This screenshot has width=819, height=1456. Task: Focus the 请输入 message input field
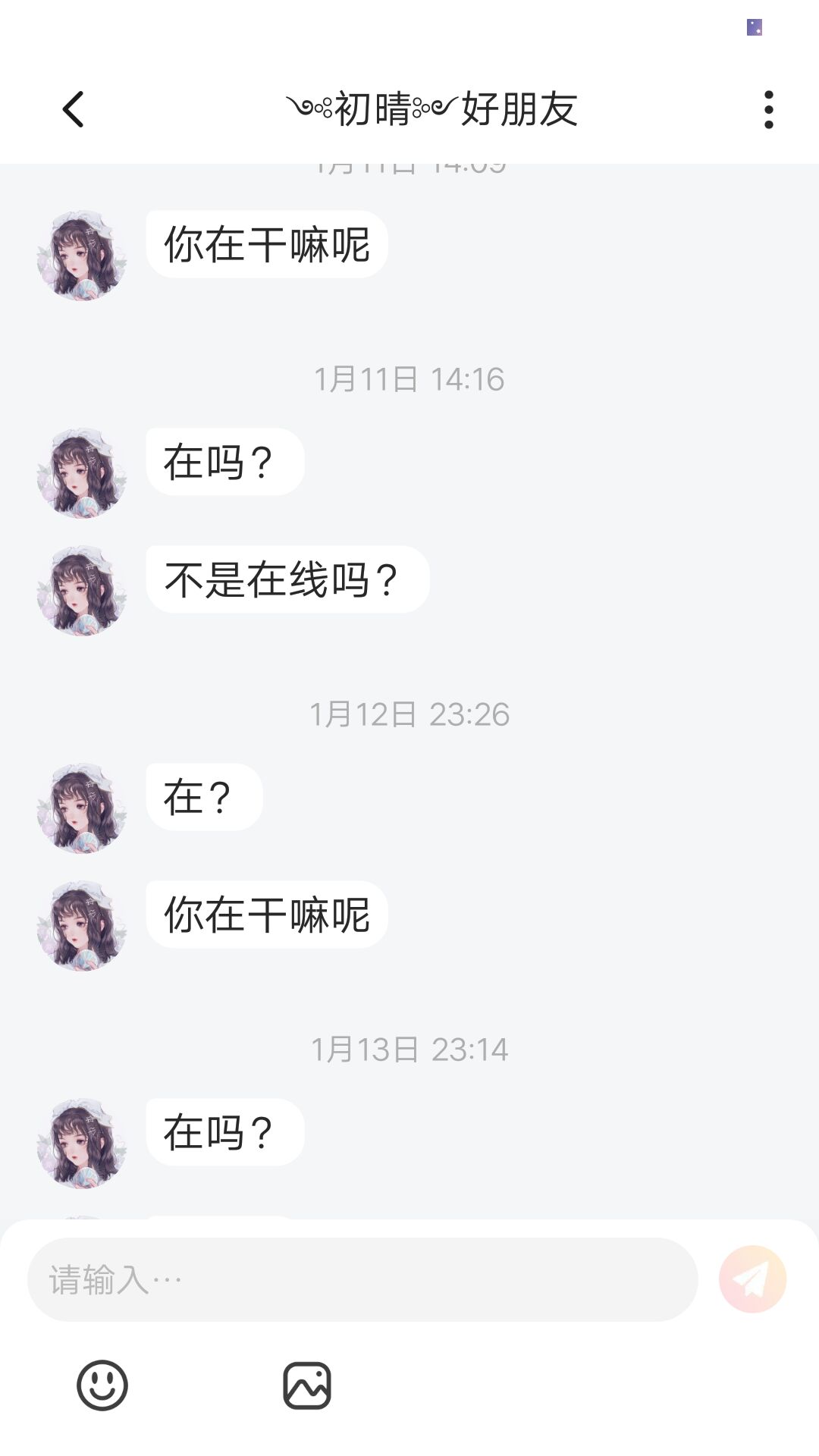pos(362,1279)
